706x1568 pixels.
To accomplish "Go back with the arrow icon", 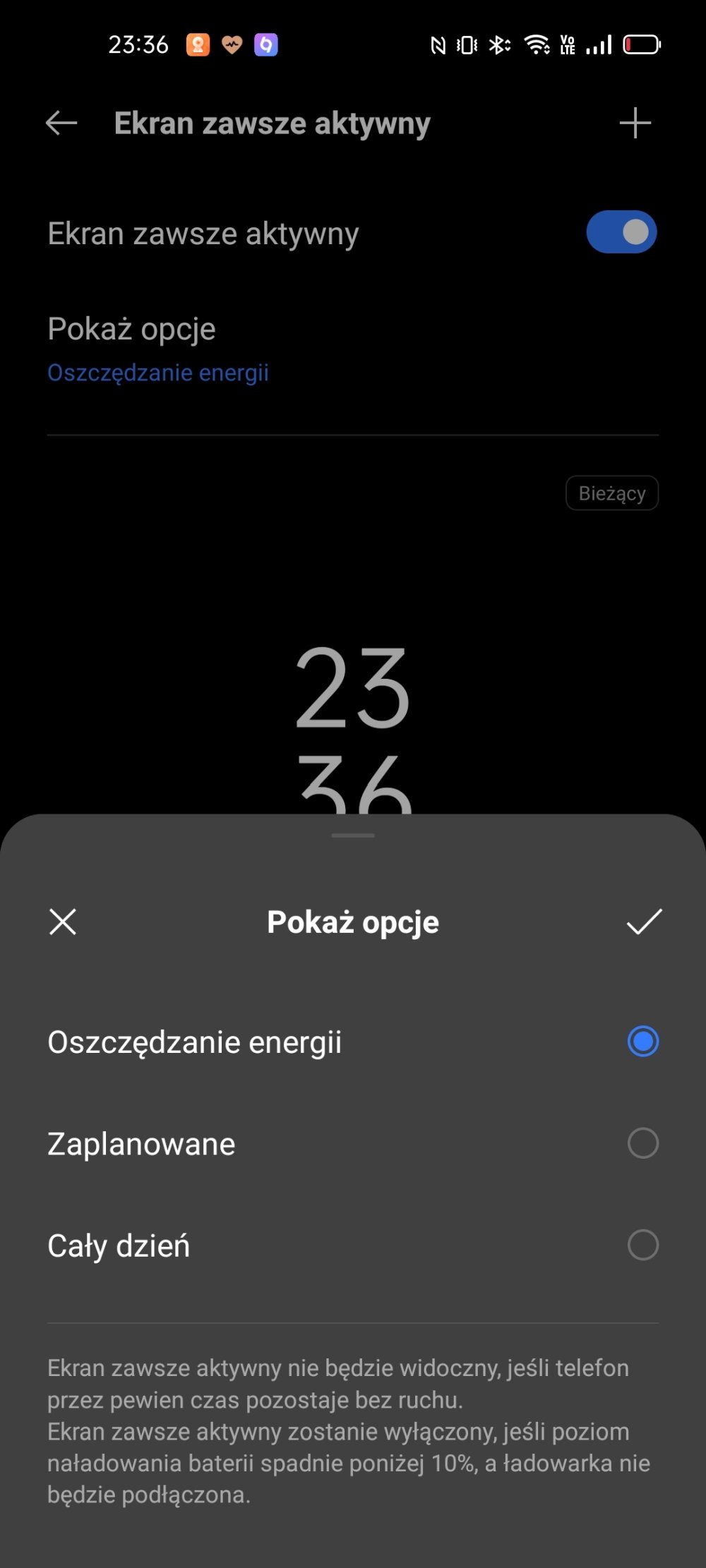I will [61, 123].
